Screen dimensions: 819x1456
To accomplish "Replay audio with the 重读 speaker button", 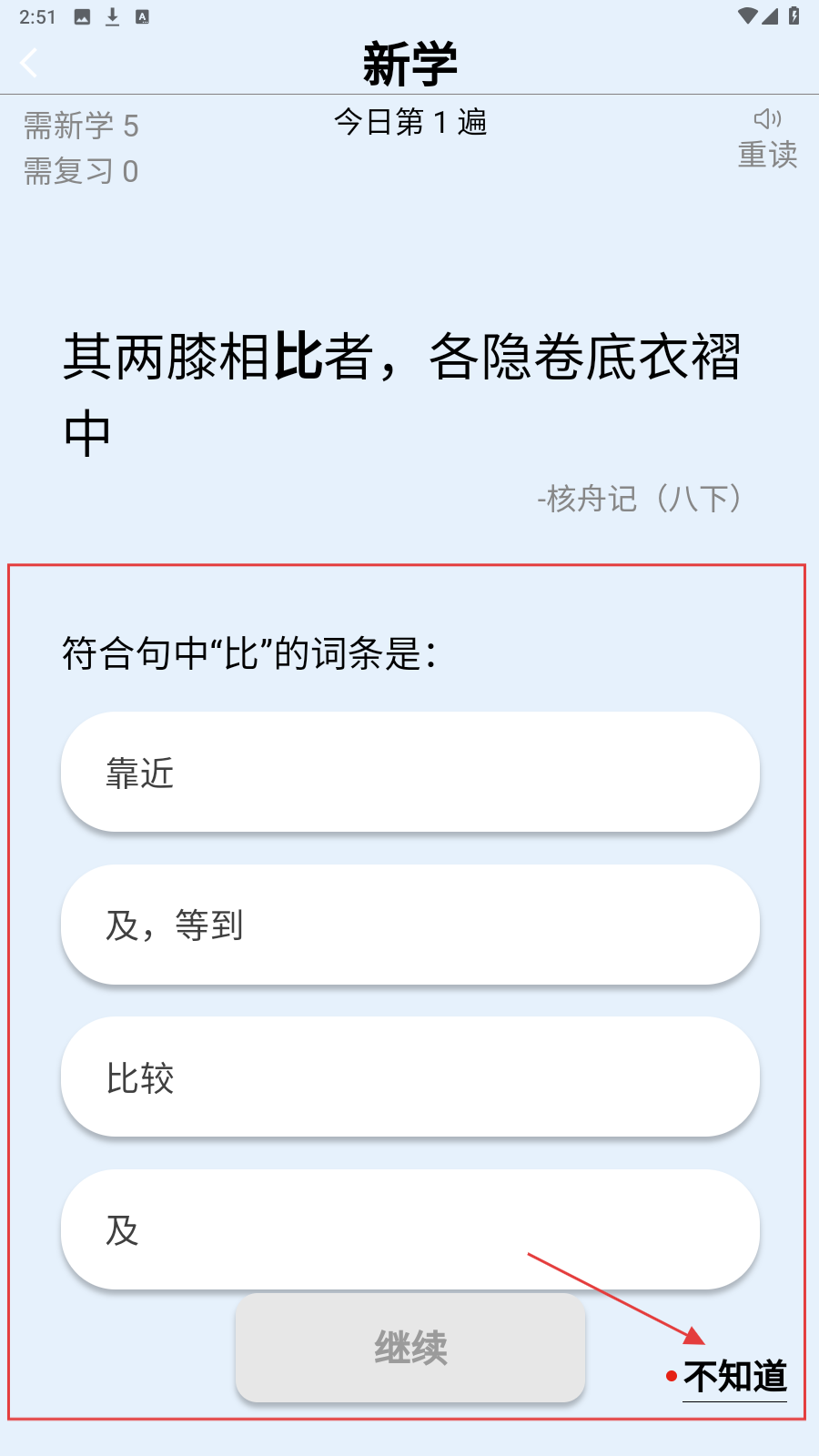I will pos(767,139).
